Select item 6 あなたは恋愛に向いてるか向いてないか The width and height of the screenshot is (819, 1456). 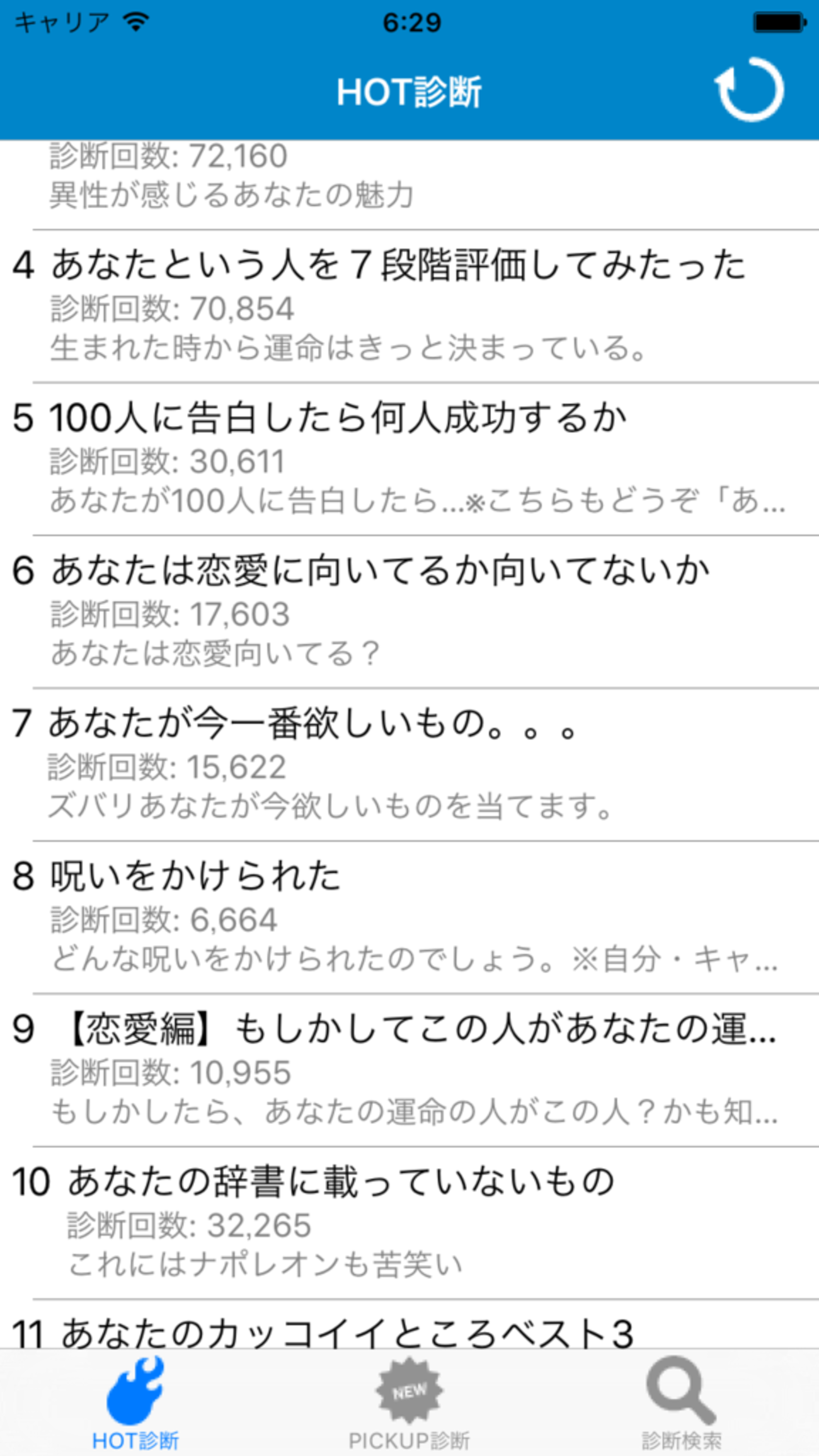point(409,612)
